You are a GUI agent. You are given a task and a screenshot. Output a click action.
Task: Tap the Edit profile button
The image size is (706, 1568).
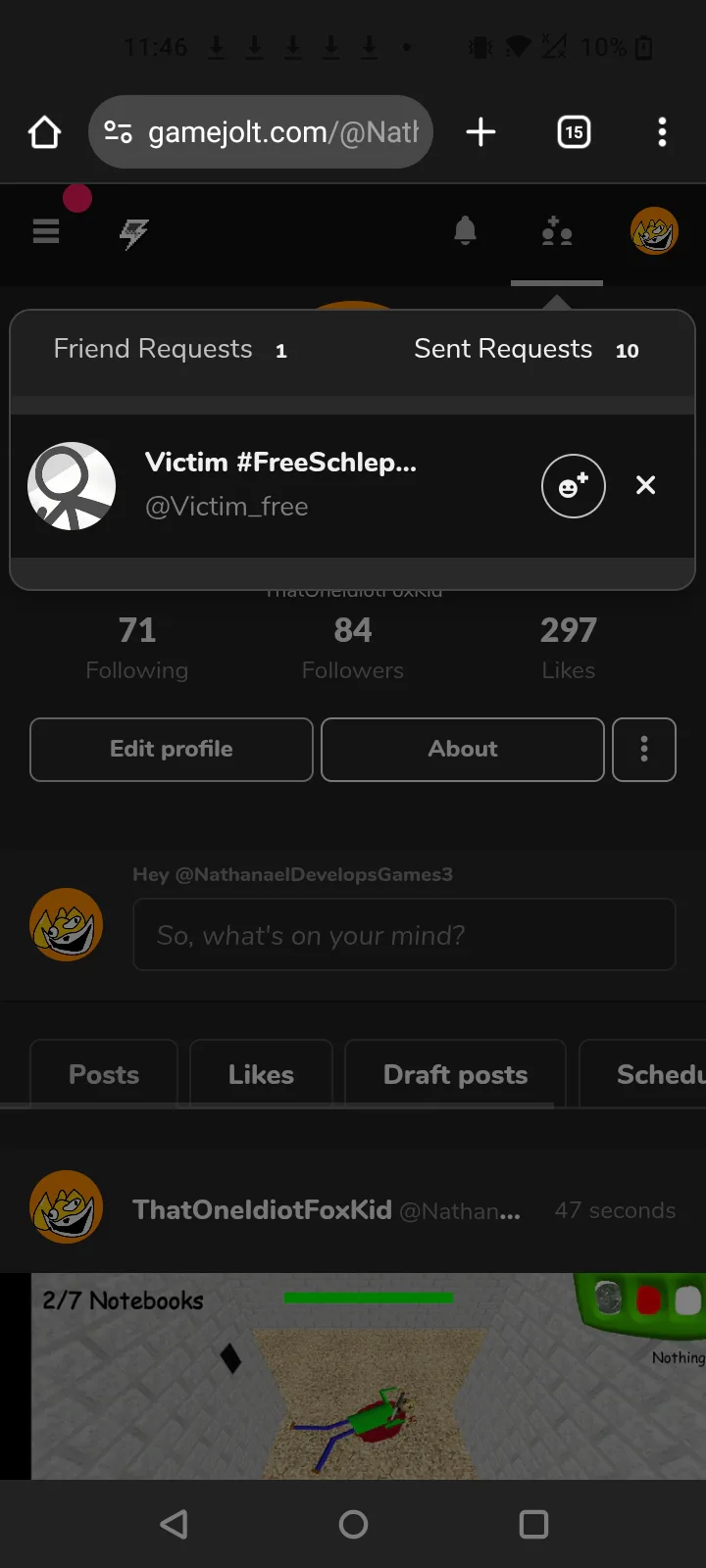pos(172,750)
